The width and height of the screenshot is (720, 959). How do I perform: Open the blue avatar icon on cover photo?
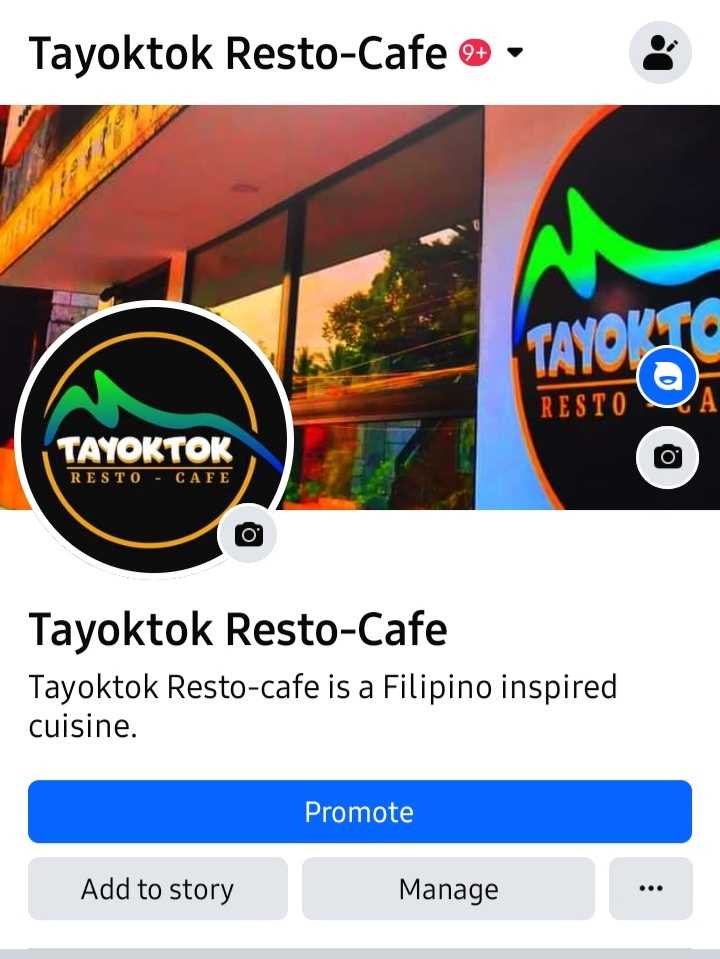click(667, 377)
